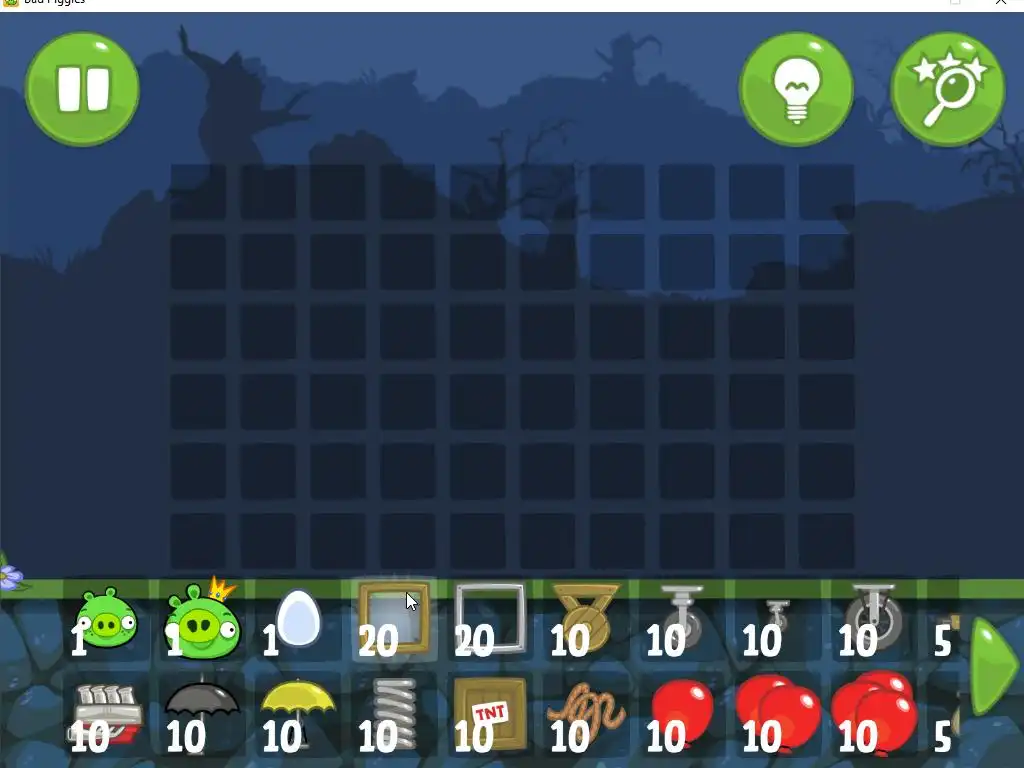Select the metal spring part
1024x768 pixels.
click(394, 714)
